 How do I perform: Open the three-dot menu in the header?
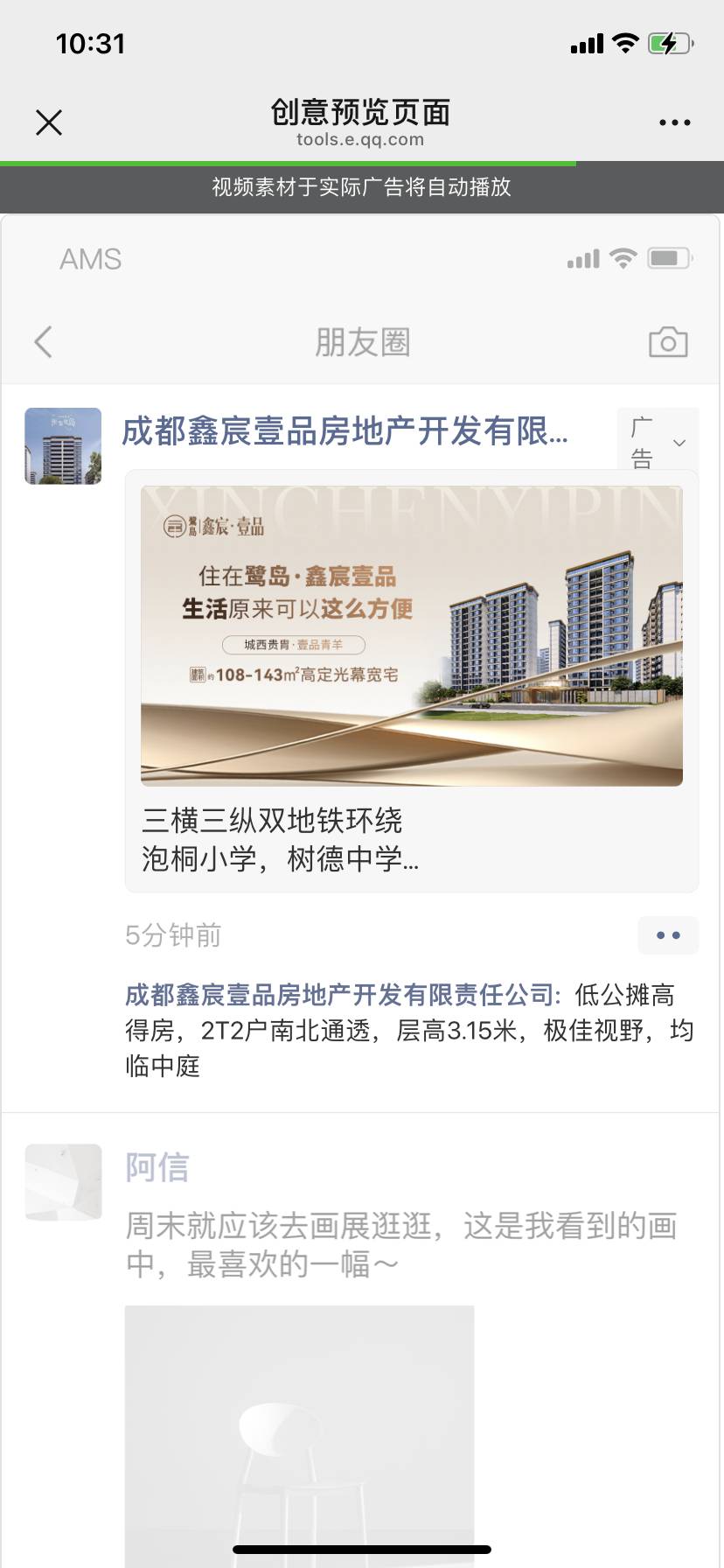(x=674, y=122)
